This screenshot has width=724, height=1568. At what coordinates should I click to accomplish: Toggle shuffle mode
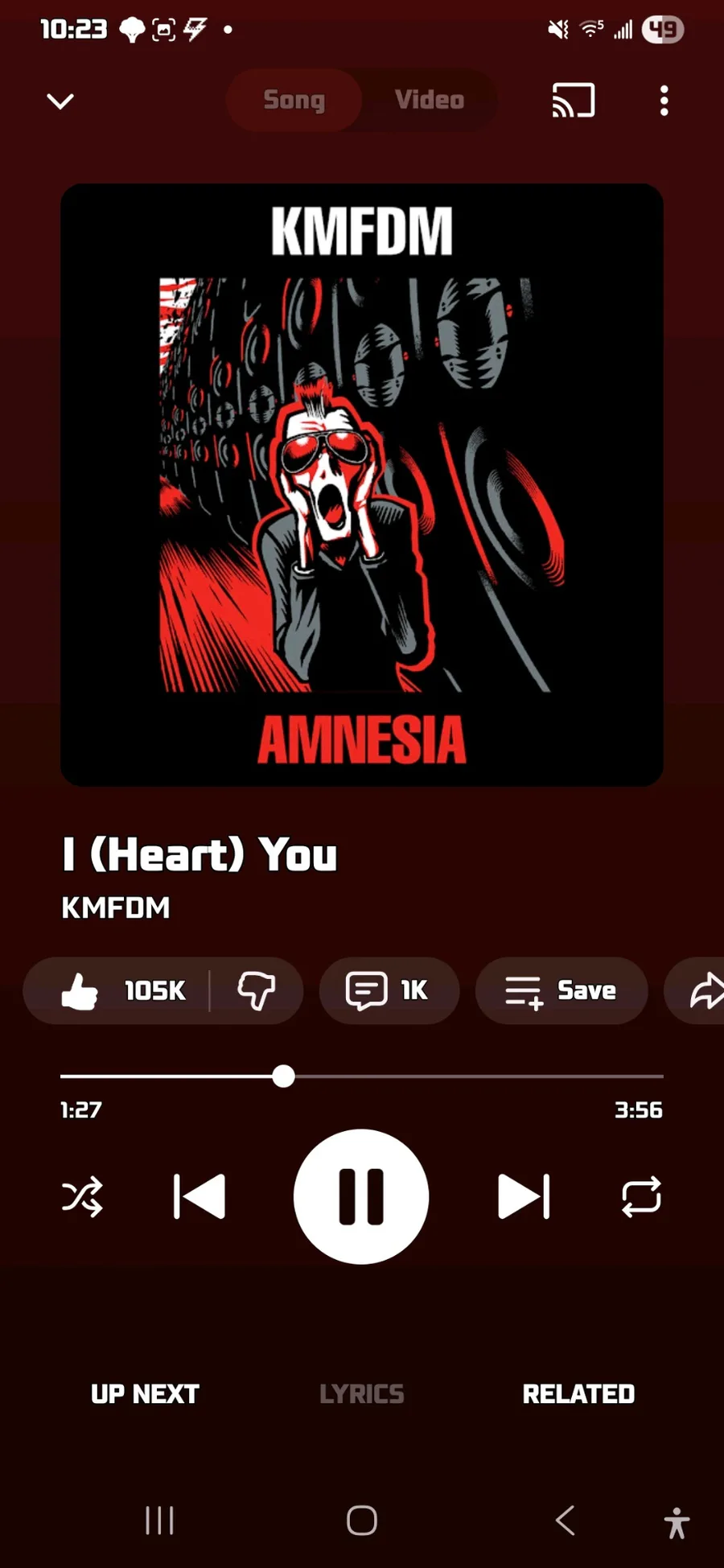tap(82, 1196)
